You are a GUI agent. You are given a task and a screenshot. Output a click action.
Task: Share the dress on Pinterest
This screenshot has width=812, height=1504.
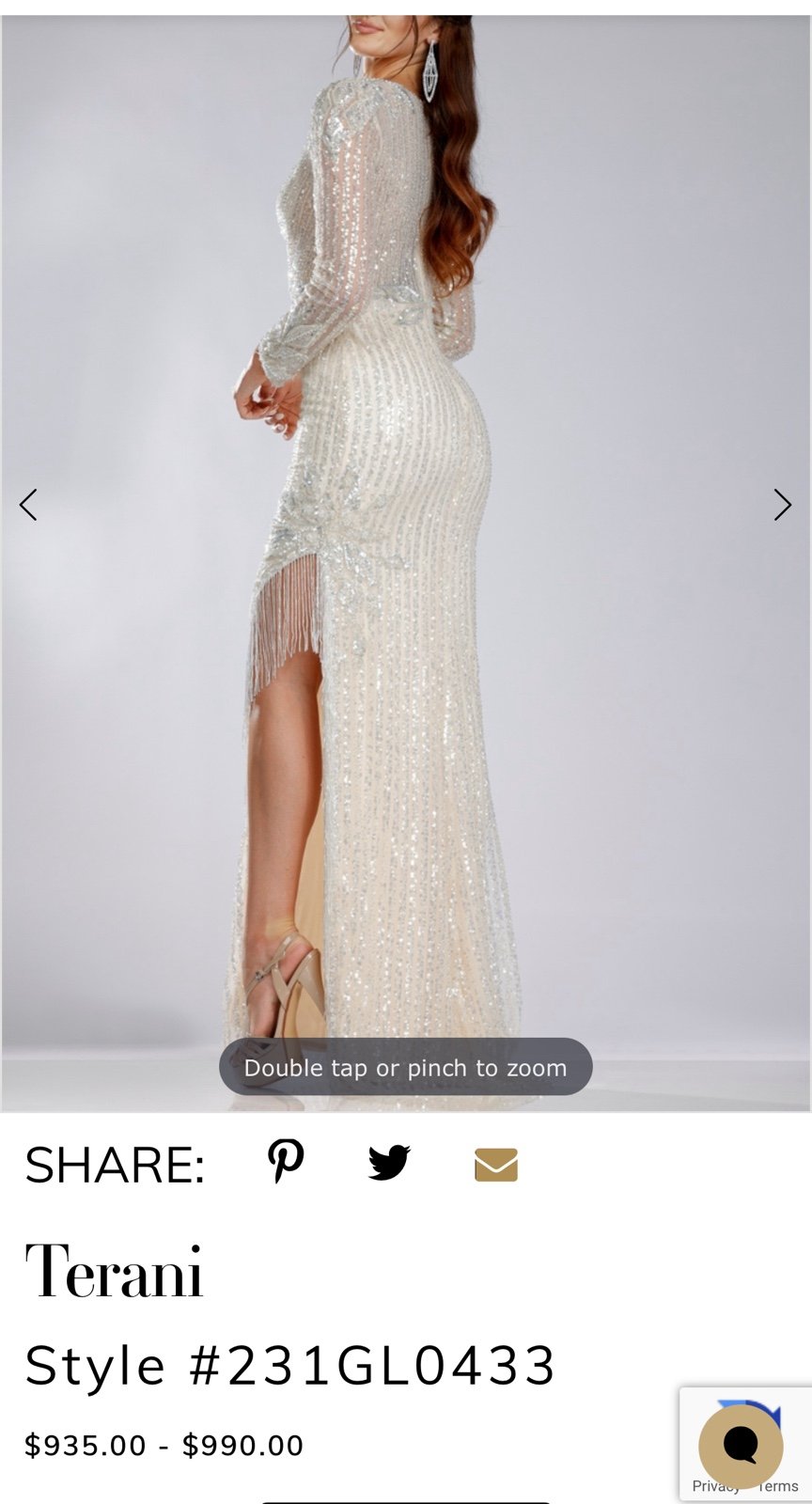pyautogui.click(x=286, y=1162)
